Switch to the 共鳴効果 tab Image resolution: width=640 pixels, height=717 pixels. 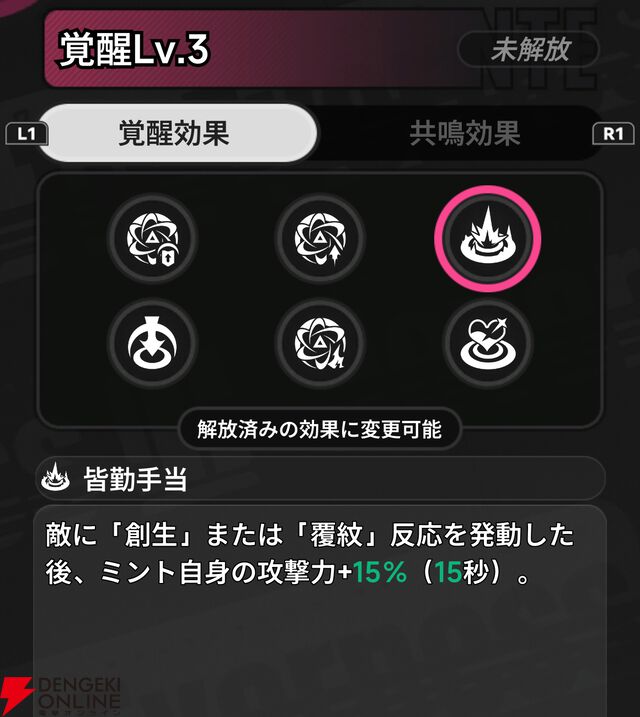point(464,133)
